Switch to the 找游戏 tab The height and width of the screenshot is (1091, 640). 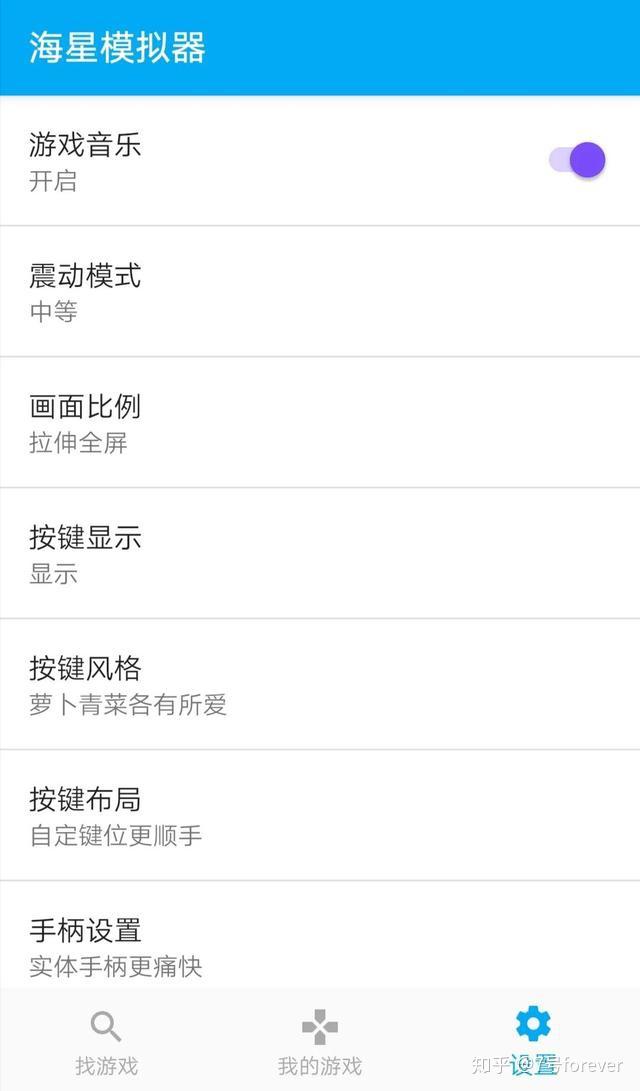pyautogui.click(x=106, y=1040)
